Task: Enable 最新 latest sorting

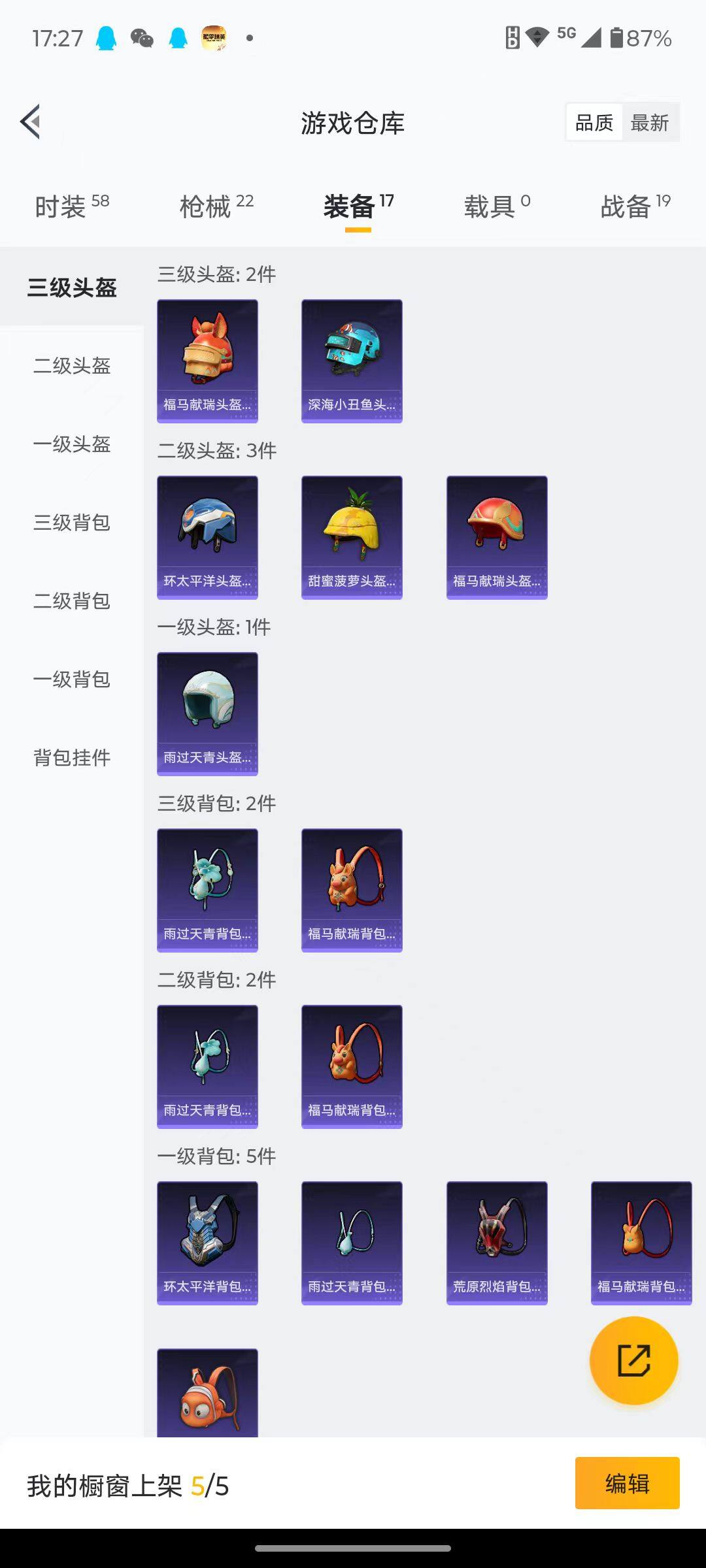Action: point(651,122)
